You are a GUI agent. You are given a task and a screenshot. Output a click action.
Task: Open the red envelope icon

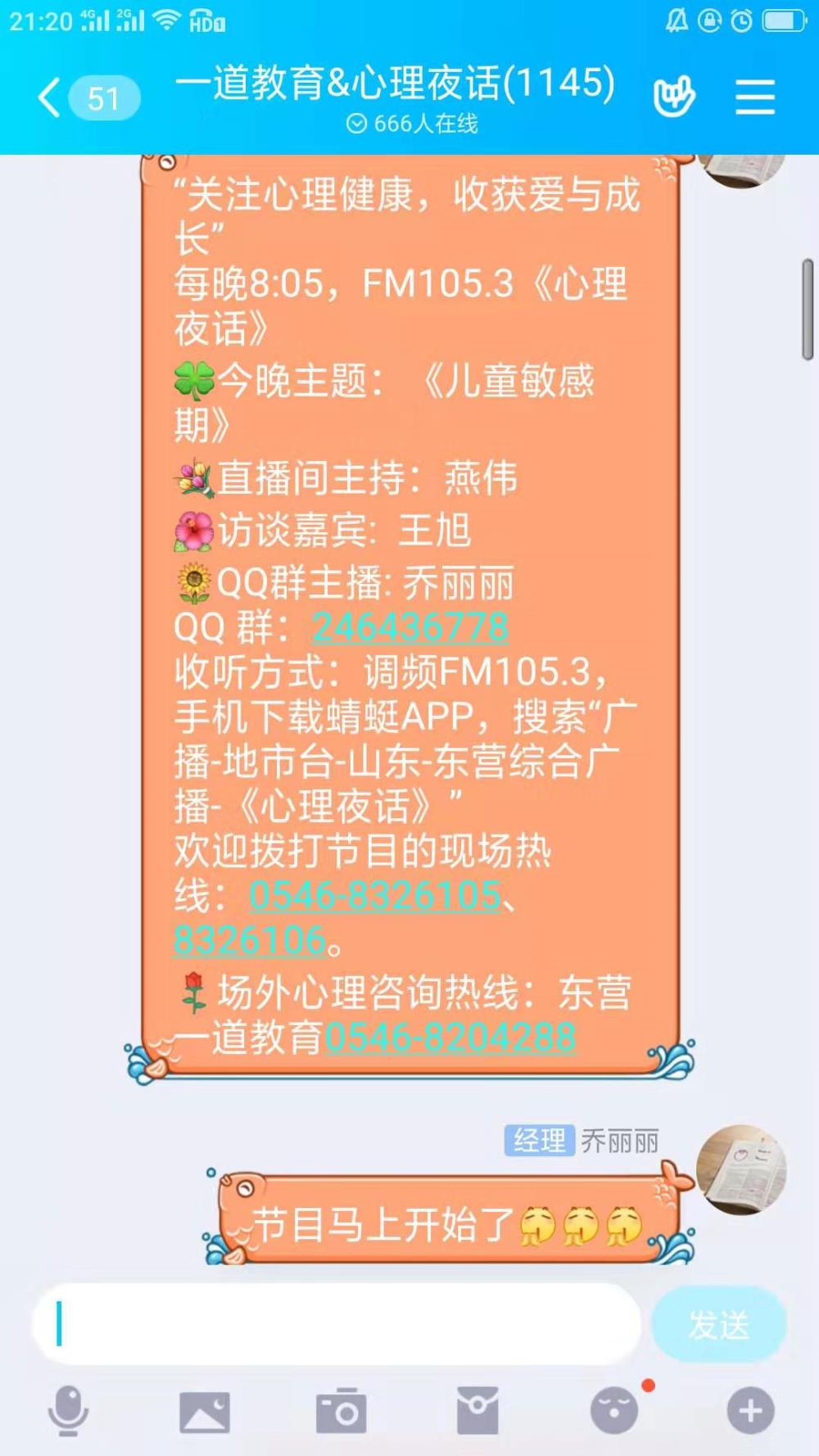point(477,1411)
